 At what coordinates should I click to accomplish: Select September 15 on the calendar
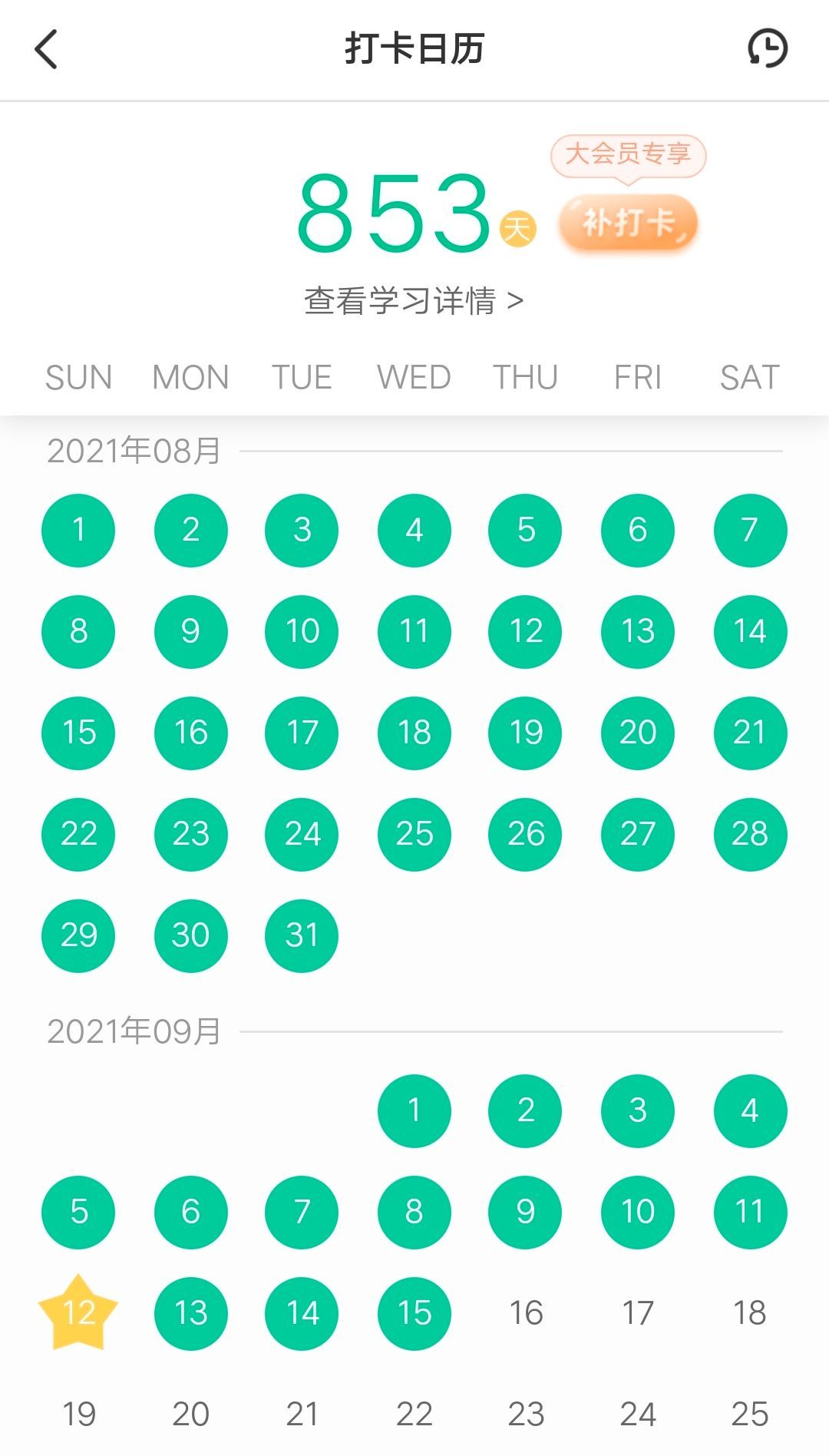(414, 1312)
